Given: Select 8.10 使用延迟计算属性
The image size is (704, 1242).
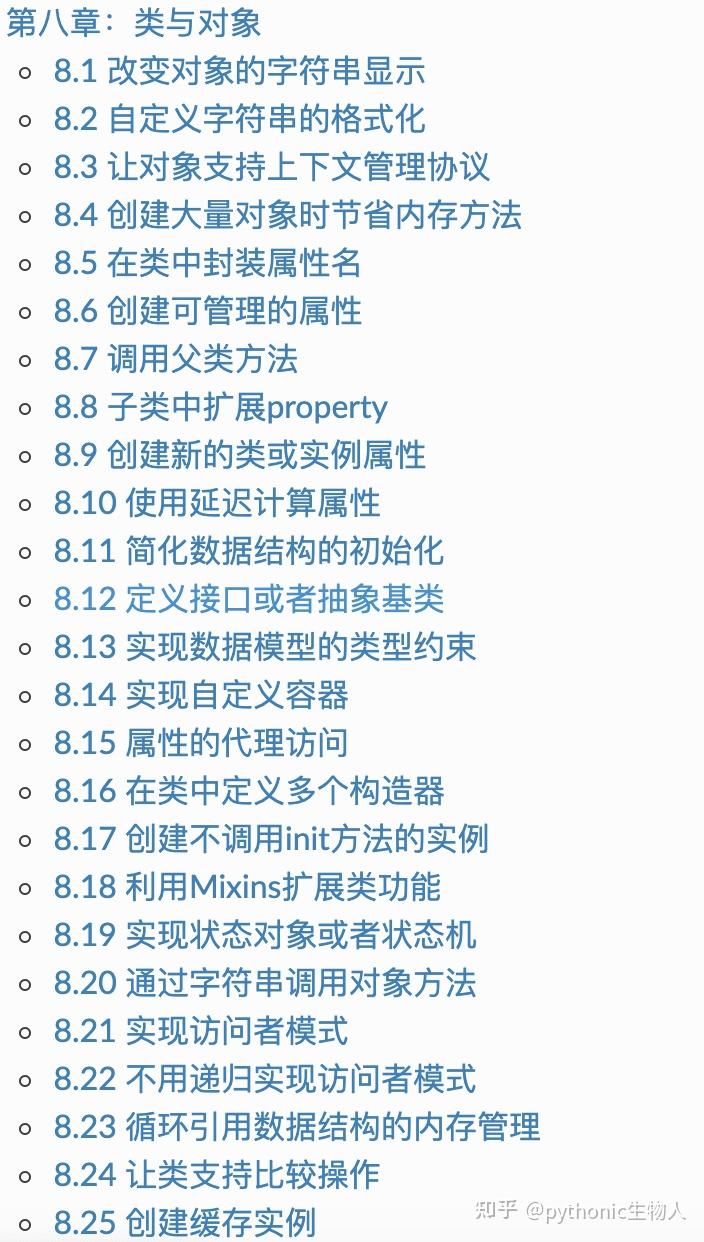Looking at the screenshot, I should click(217, 502).
